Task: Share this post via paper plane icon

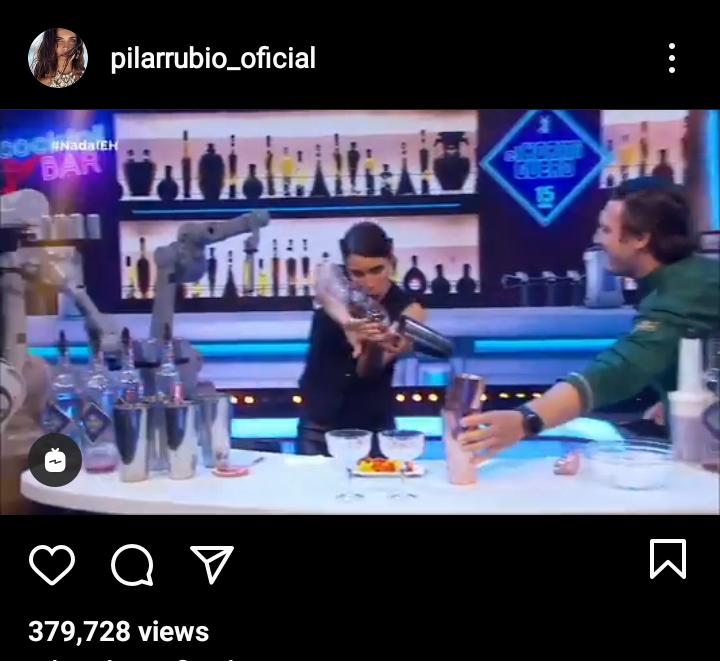Action: click(211, 565)
